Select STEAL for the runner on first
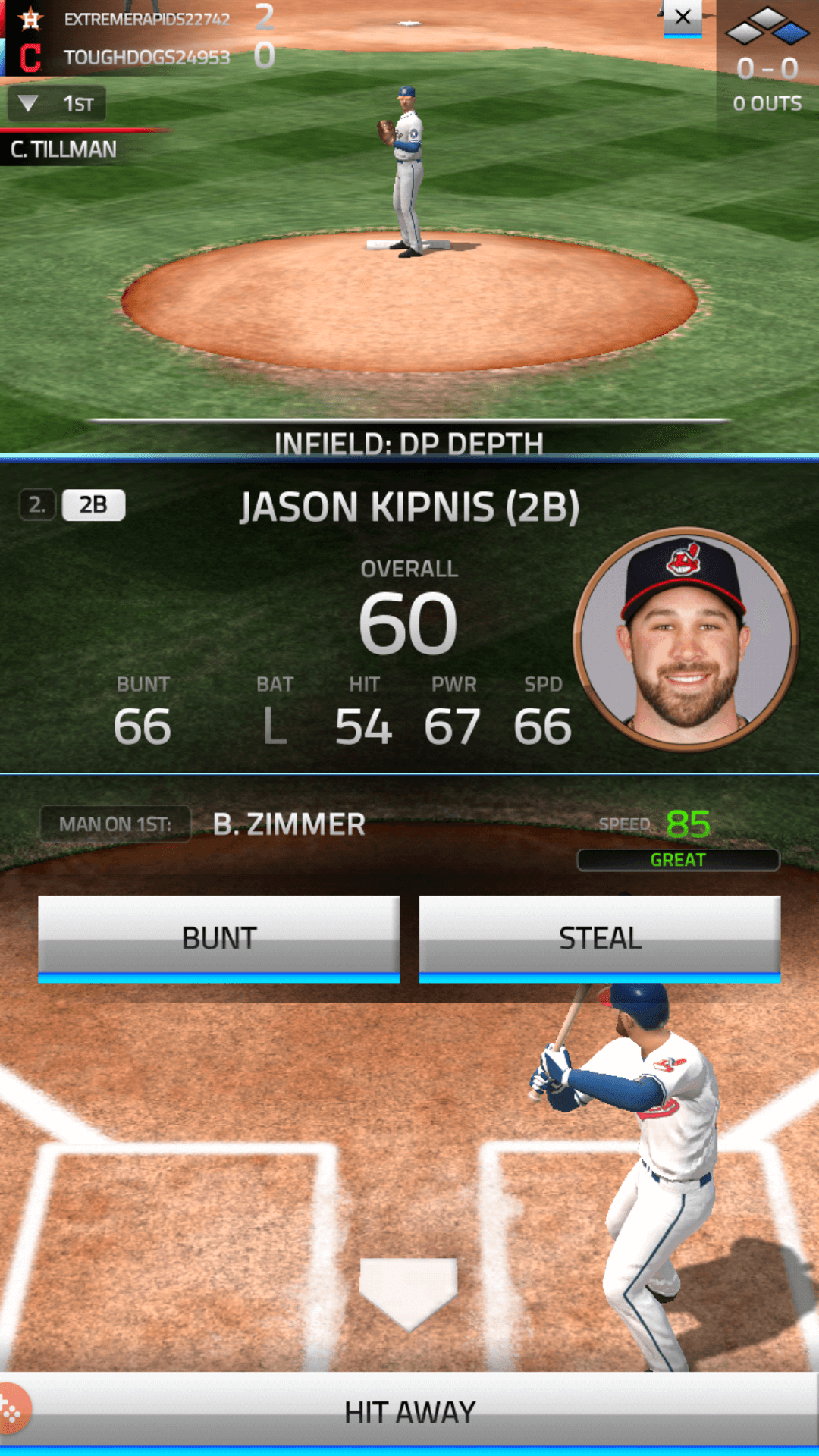Viewport: 819px width, 1456px height. [x=599, y=938]
